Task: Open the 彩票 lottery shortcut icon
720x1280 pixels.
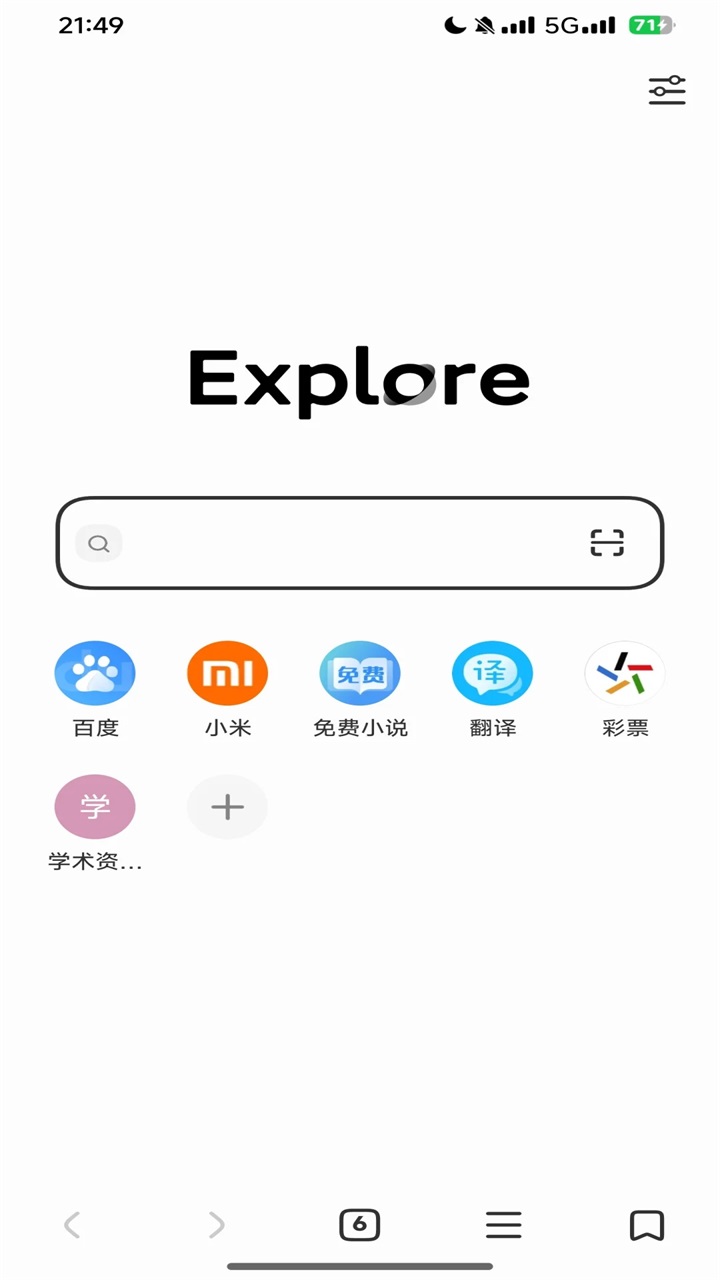Action: [623, 672]
